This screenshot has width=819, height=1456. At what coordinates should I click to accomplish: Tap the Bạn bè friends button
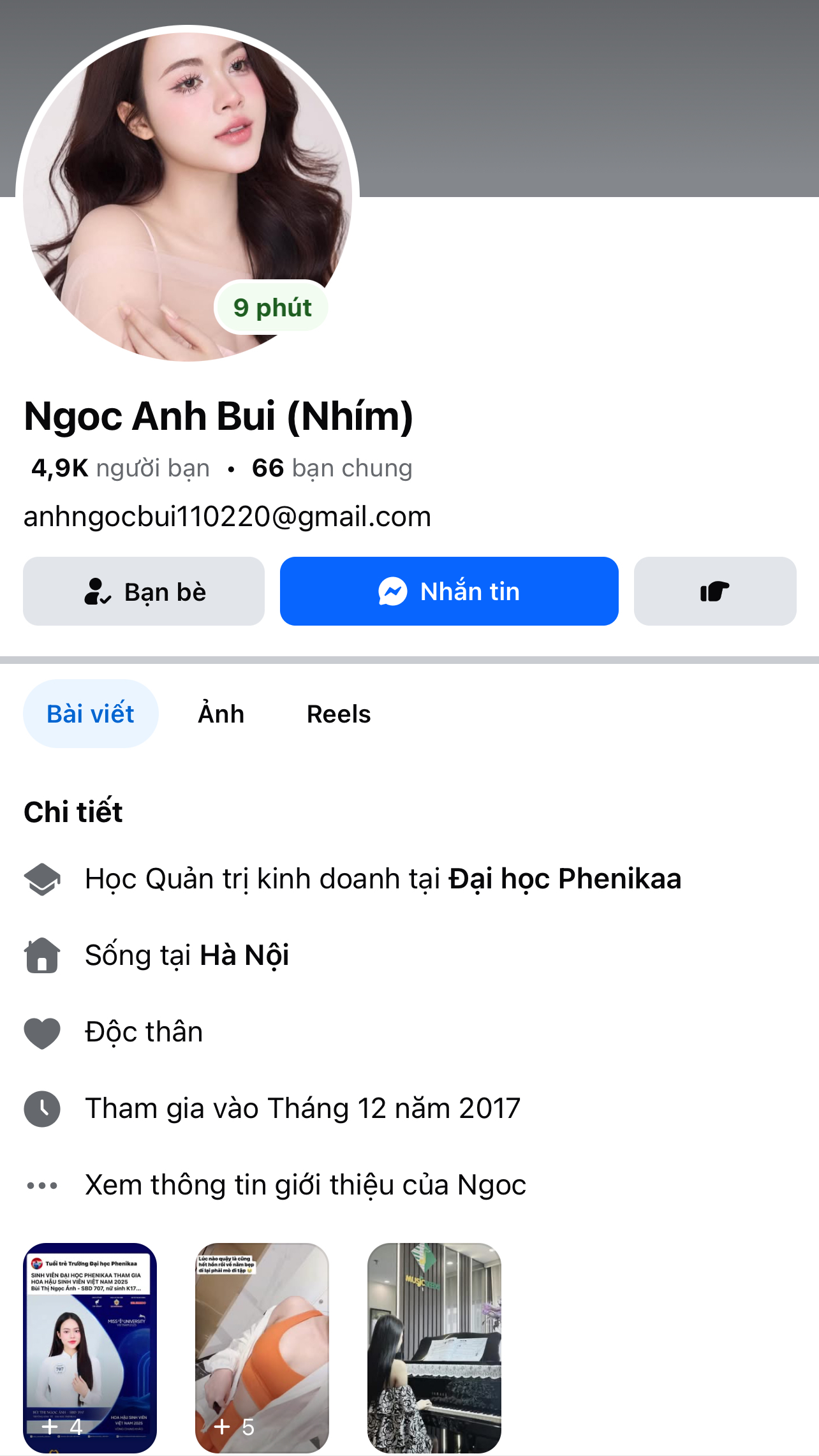pyautogui.click(x=144, y=591)
